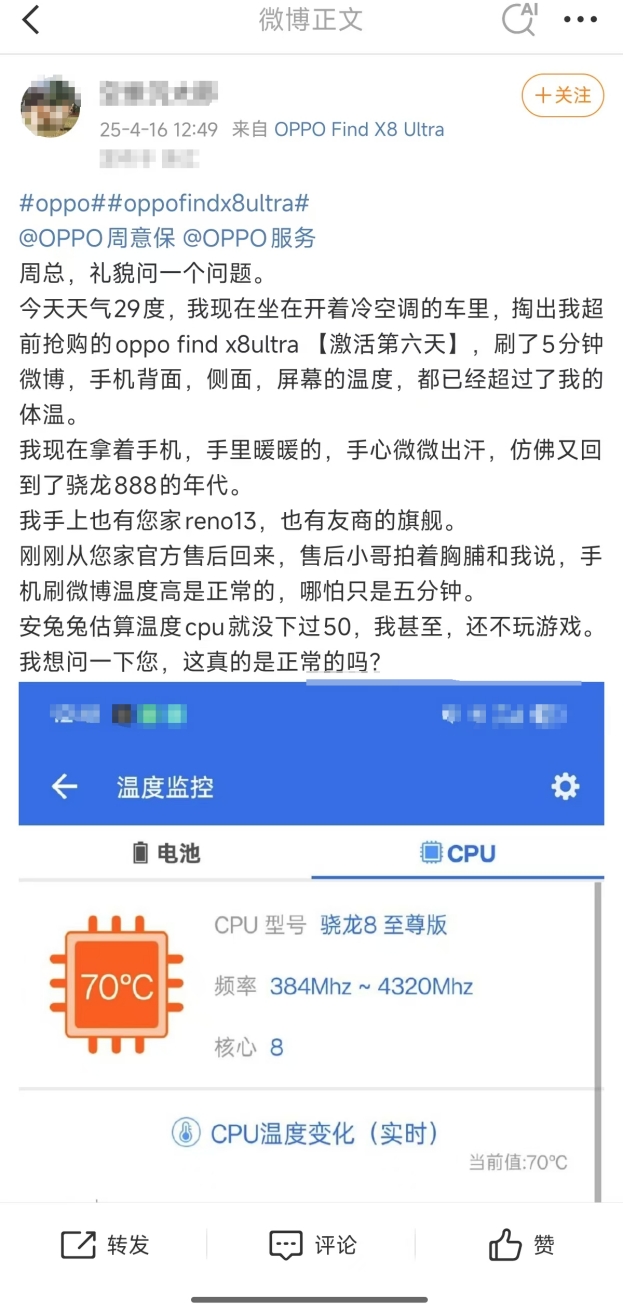Open the three-dot overflow menu

click(579, 19)
